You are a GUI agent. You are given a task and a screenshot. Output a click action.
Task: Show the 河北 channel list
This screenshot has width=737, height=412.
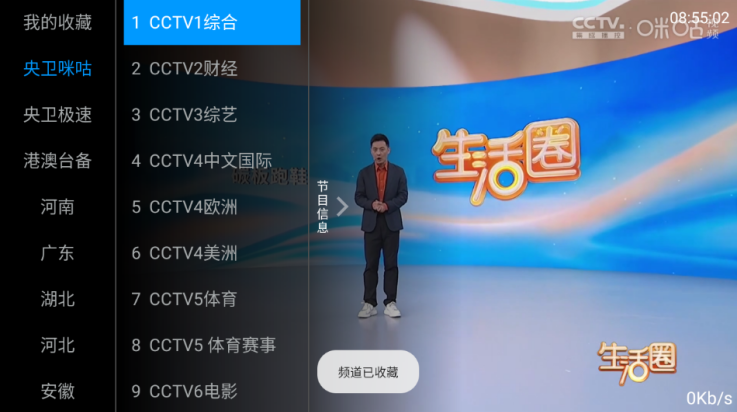57,345
